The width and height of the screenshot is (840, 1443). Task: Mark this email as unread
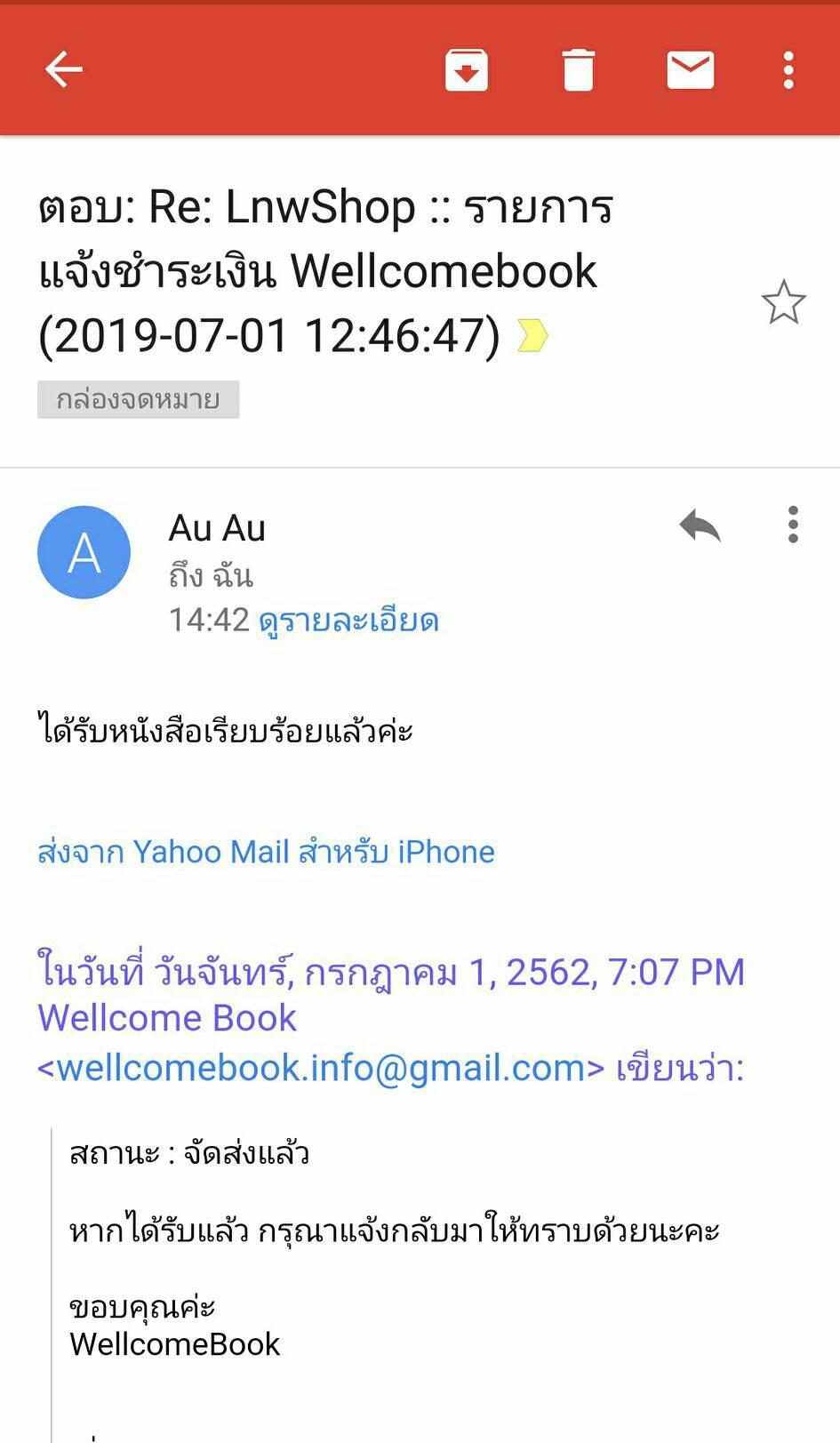pyautogui.click(x=690, y=70)
